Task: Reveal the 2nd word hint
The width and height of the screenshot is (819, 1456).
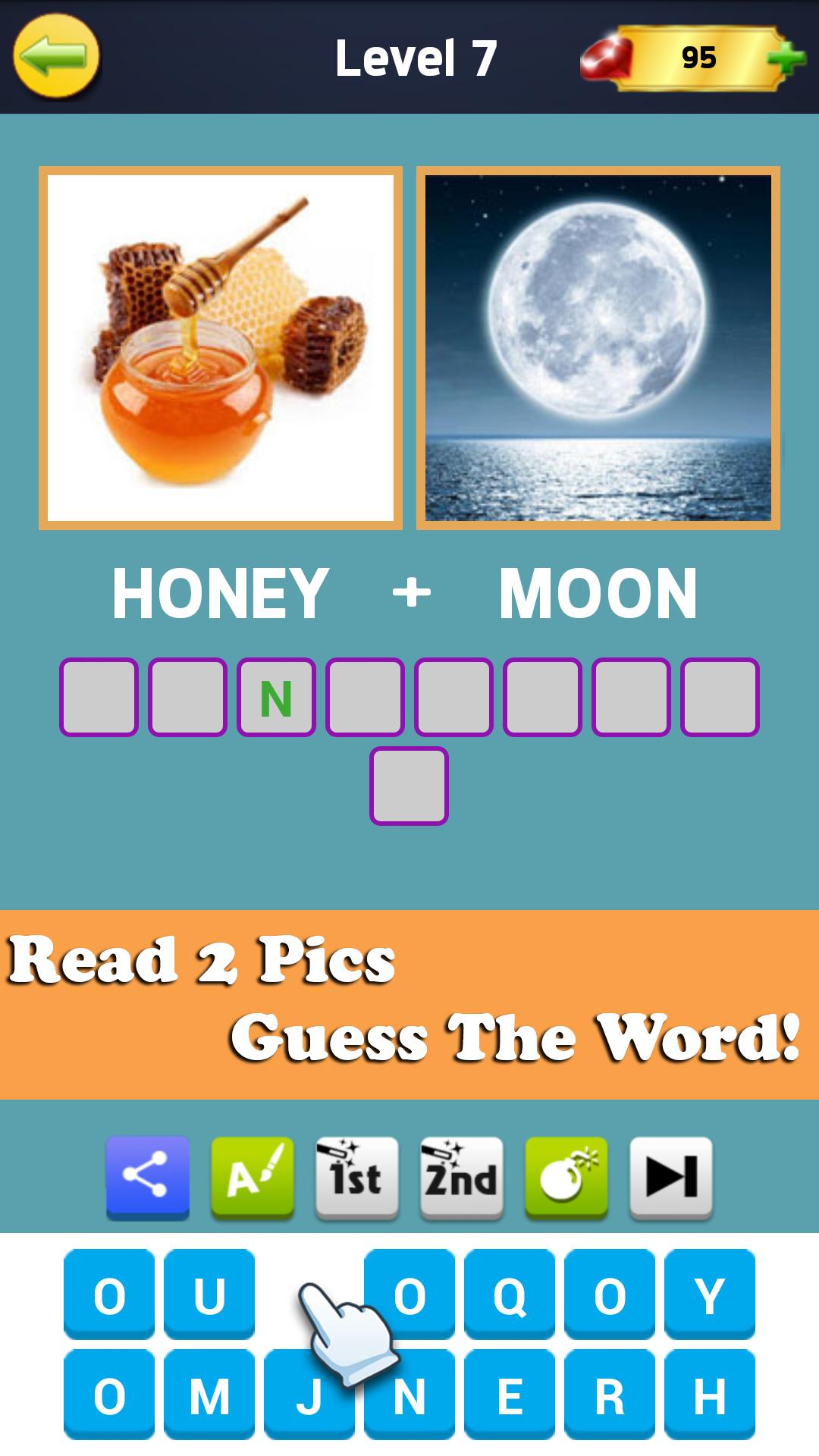Action: coord(462,1177)
